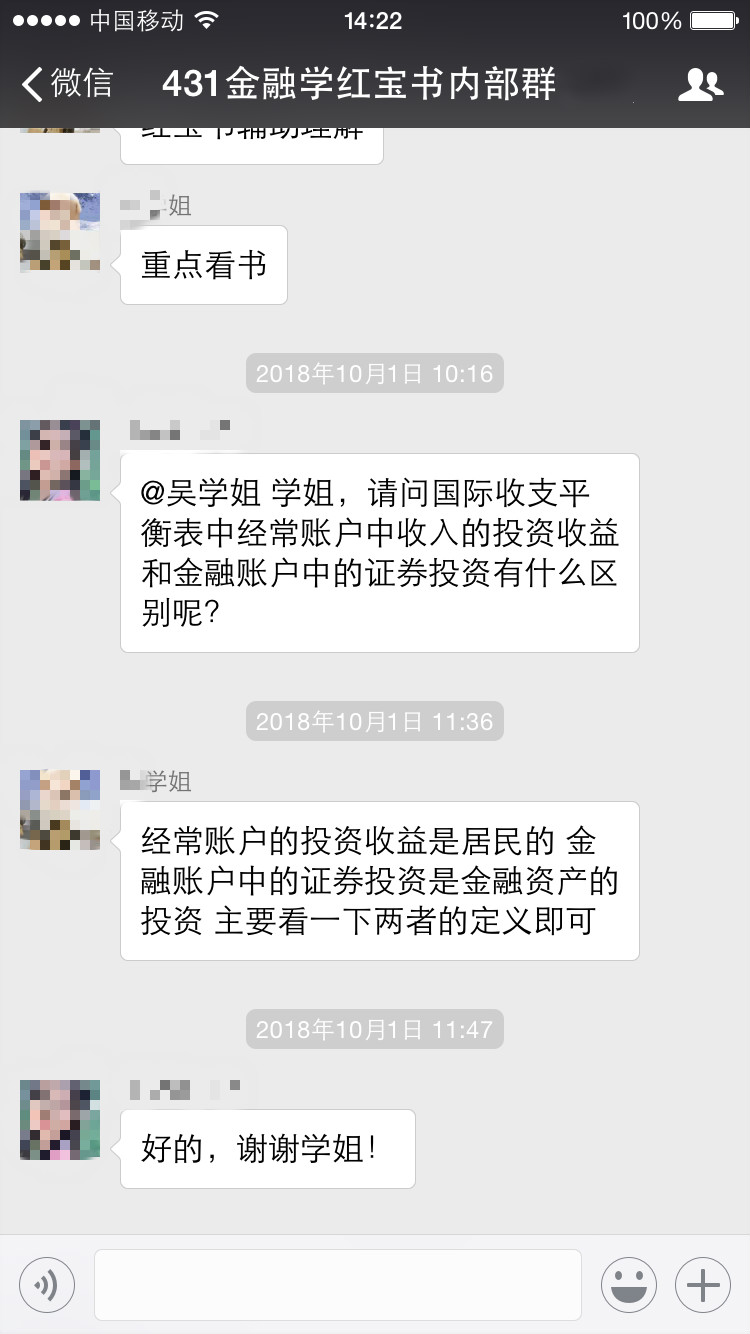Open avatar next to 好的，谢谢学姐！

(60, 1119)
